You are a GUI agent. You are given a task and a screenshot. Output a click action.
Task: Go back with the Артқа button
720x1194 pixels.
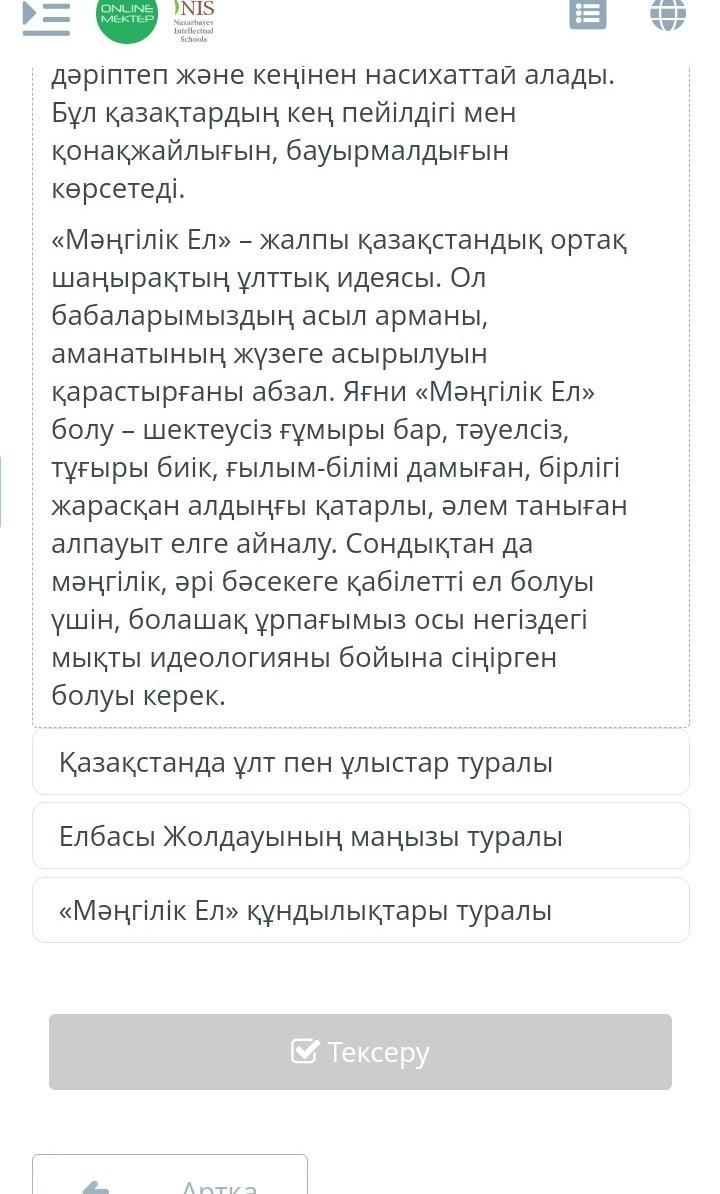tap(170, 1174)
